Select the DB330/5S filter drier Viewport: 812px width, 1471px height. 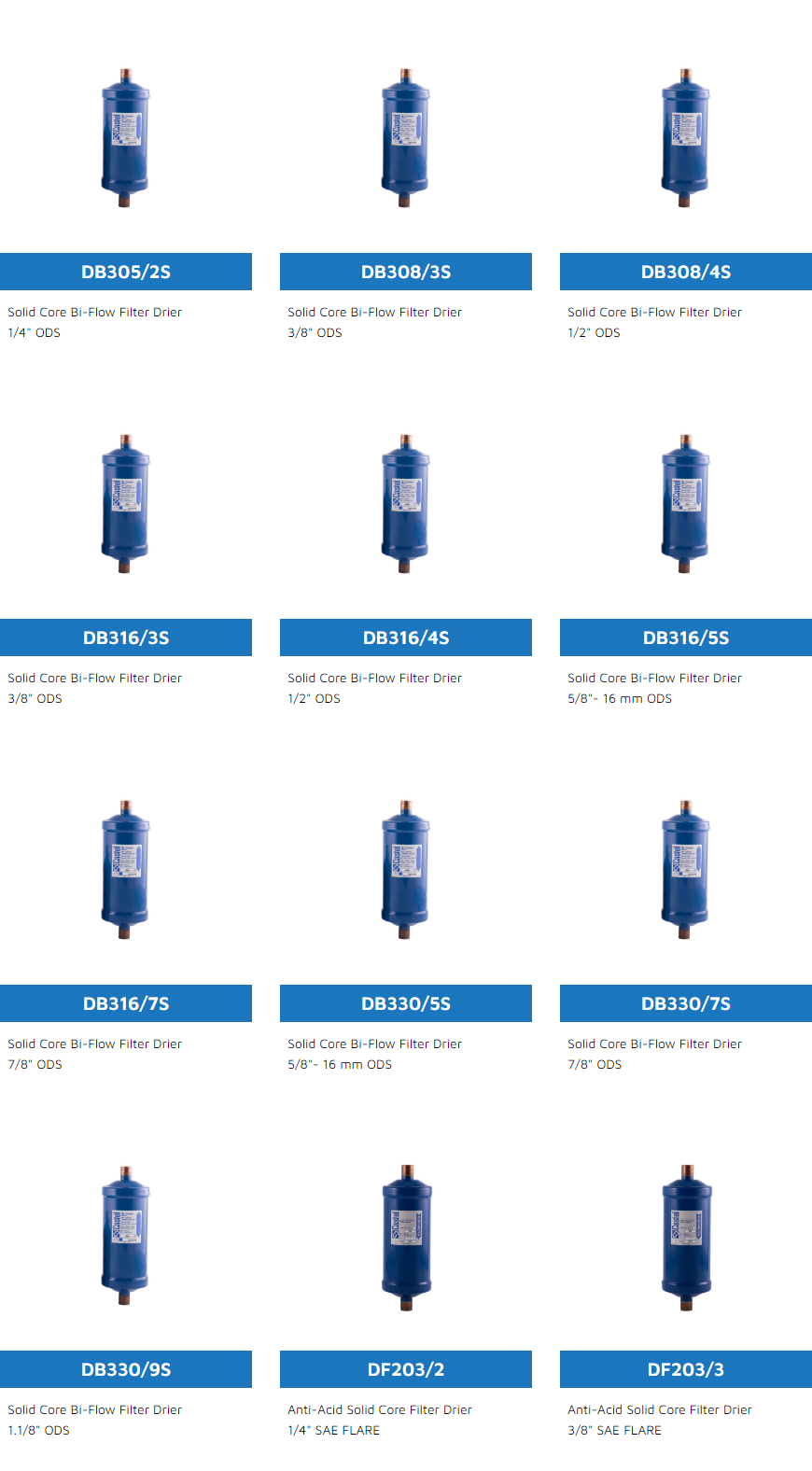[x=406, y=1003]
